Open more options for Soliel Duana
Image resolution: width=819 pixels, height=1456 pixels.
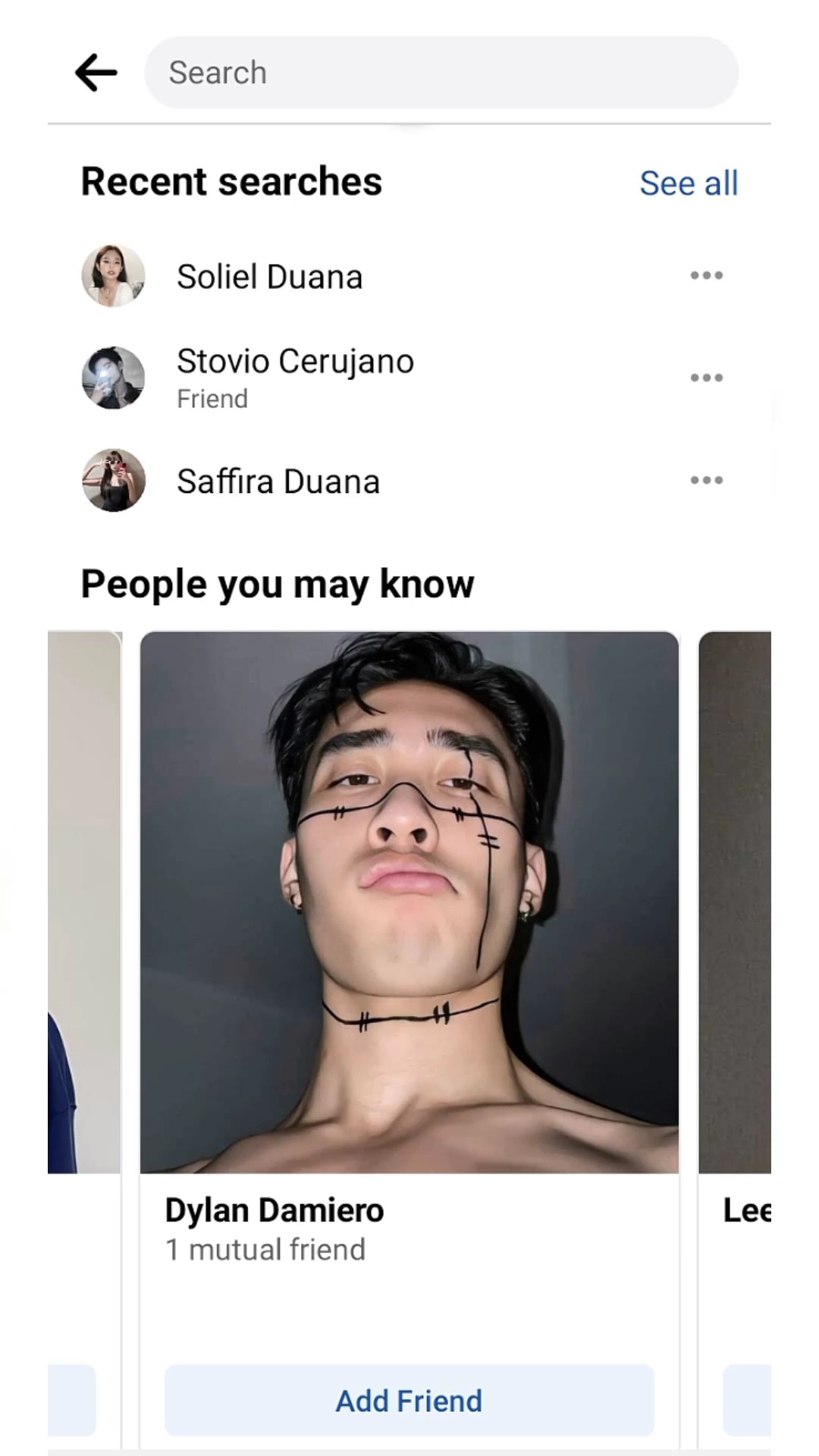(x=706, y=275)
